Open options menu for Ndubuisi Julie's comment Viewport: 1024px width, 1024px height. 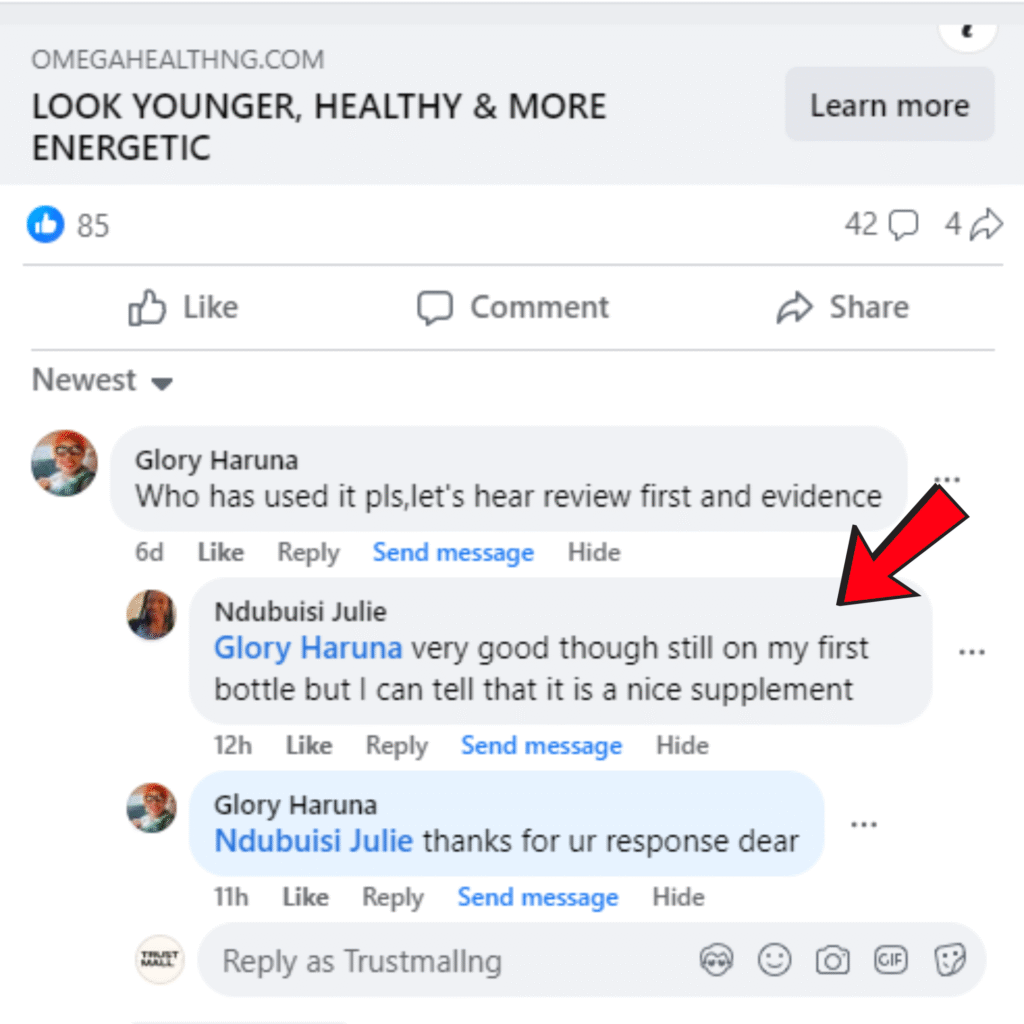[x=971, y=652]
